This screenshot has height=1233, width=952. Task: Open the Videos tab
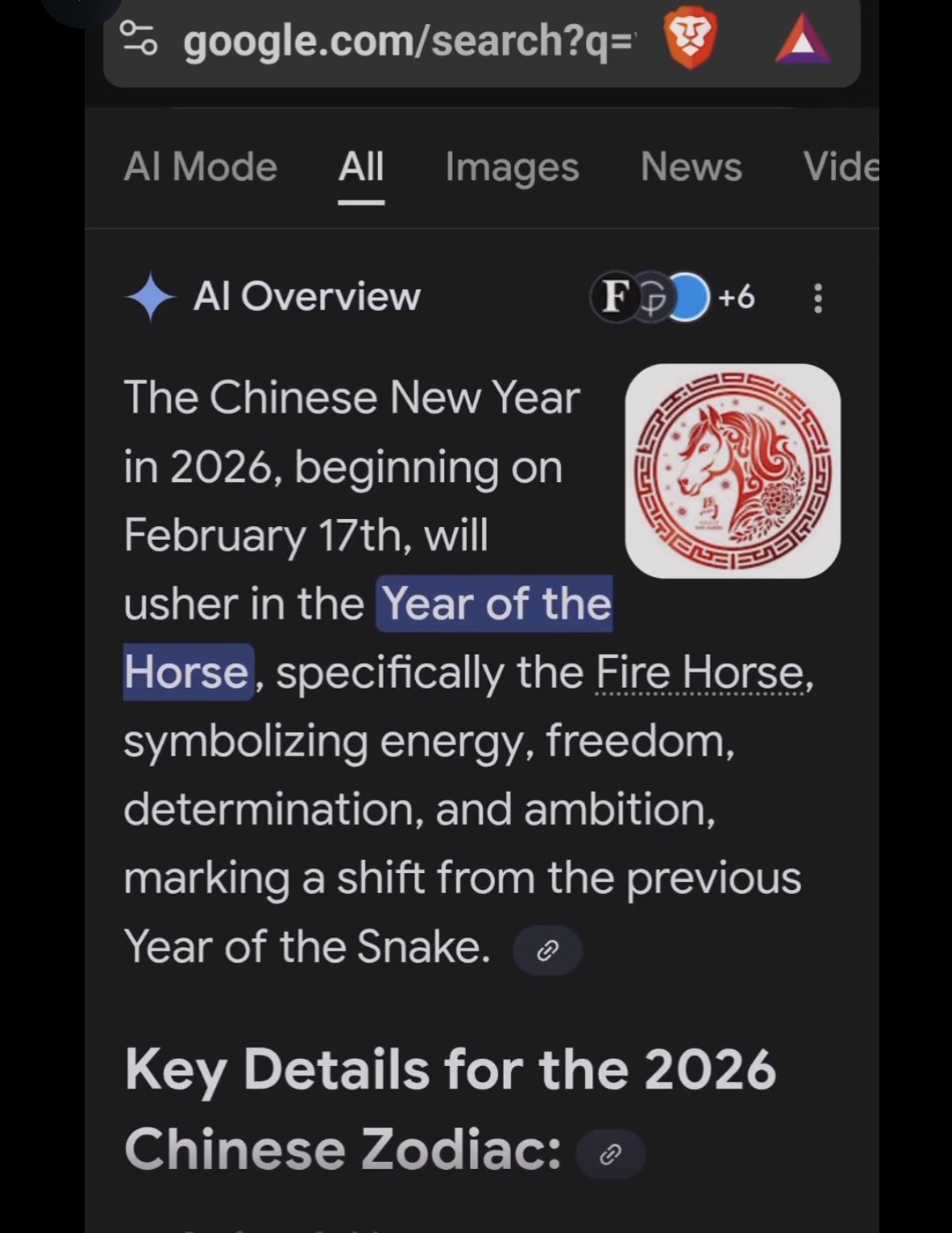840,167
